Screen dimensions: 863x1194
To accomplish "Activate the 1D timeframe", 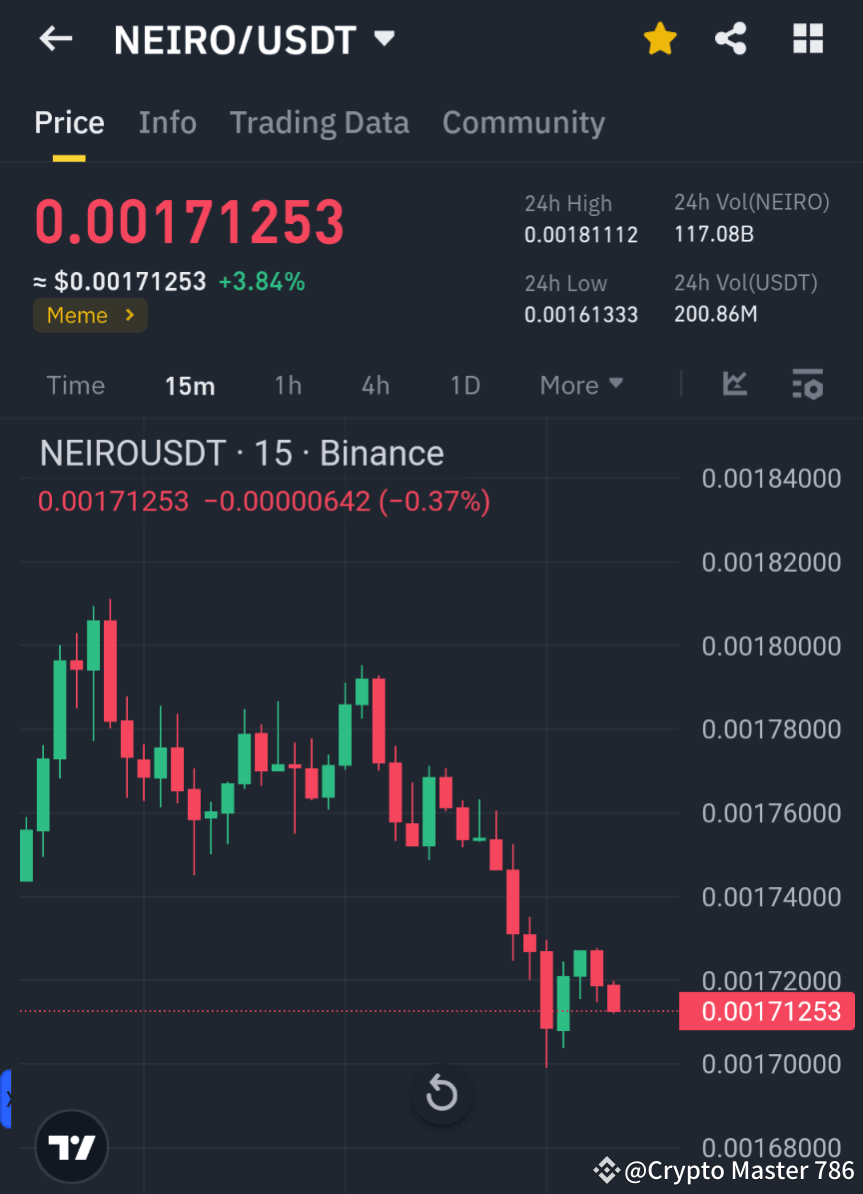I will 464,384.
